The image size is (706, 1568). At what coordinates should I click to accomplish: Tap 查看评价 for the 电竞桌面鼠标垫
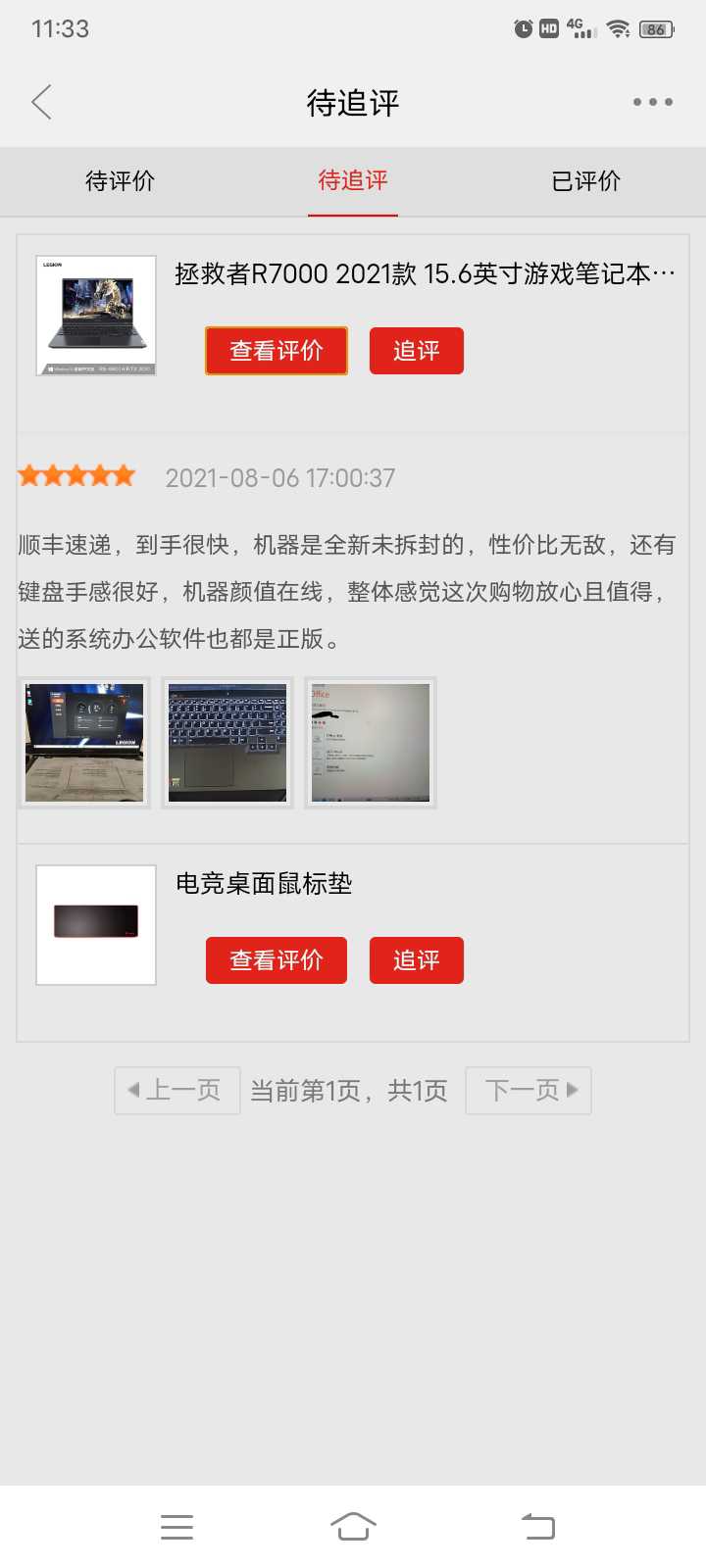(277, 960)
